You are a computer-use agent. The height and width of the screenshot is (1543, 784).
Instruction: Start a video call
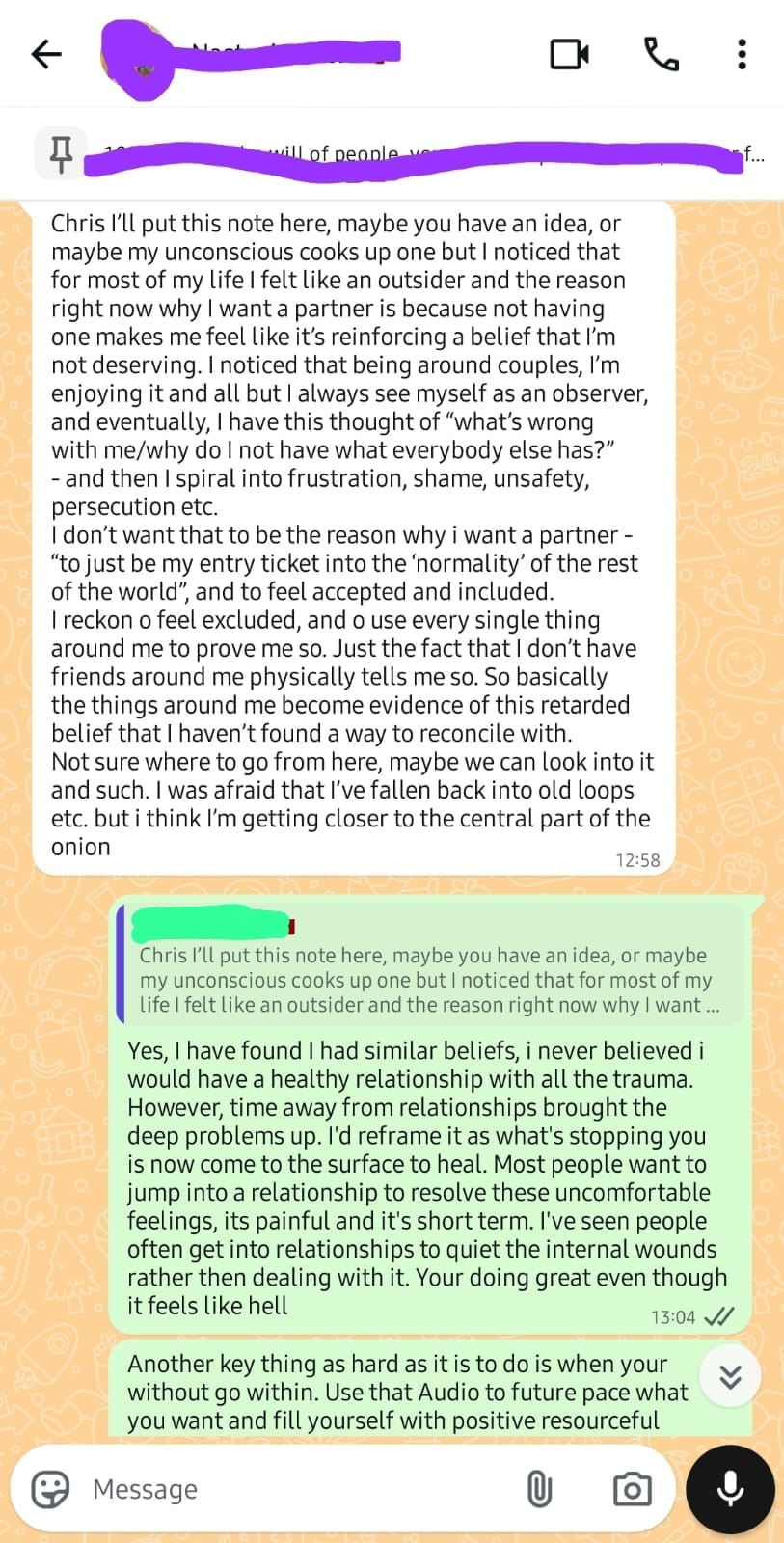tap(570, 54)
